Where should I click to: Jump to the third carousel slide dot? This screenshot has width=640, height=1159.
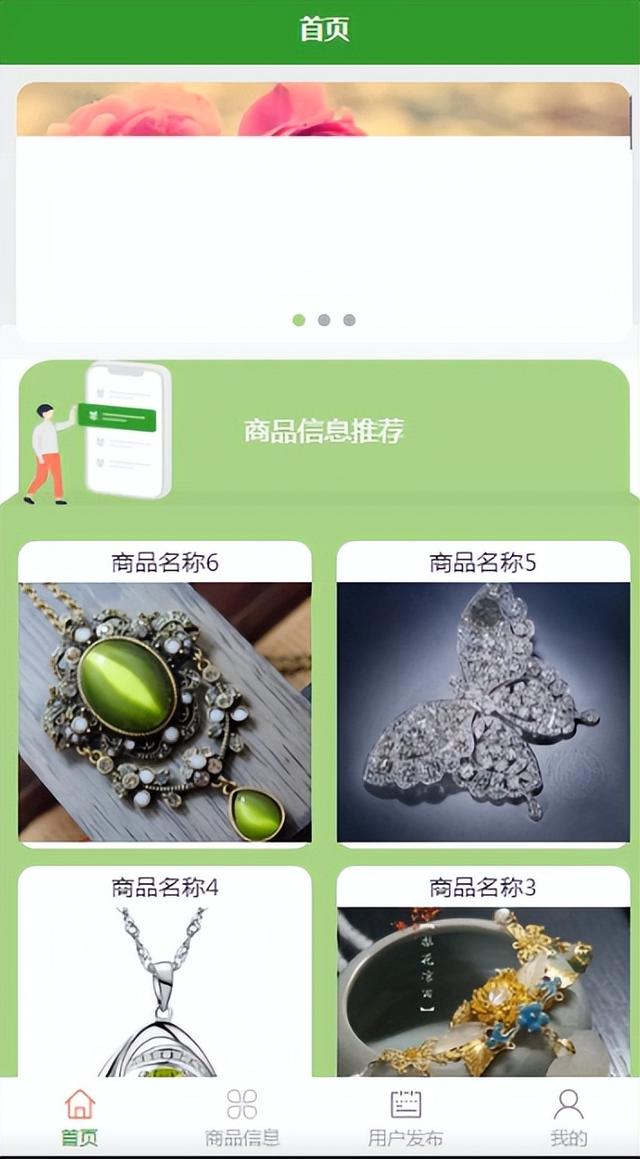pyautogui.click(x=349, y=320)
